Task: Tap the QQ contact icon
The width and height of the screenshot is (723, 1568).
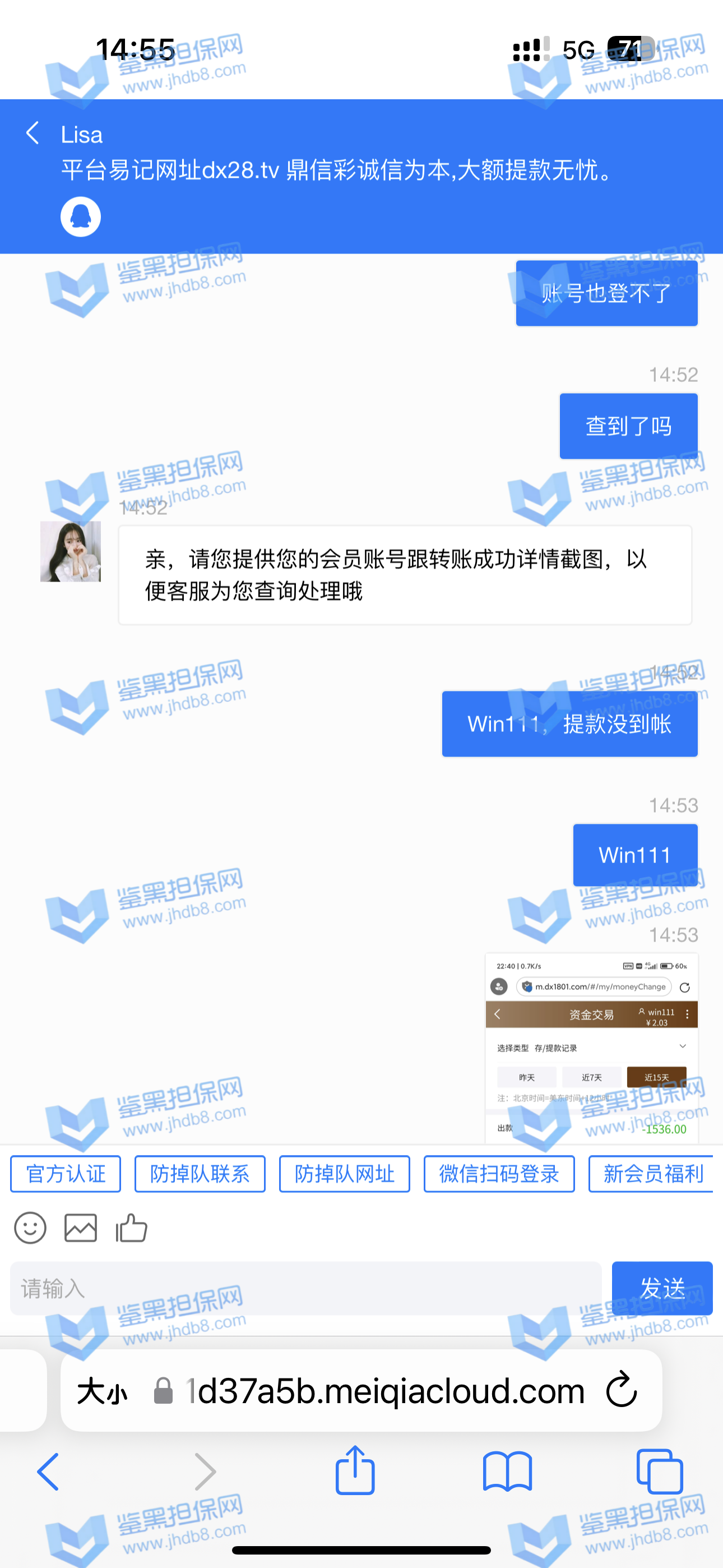Action: 80,216
